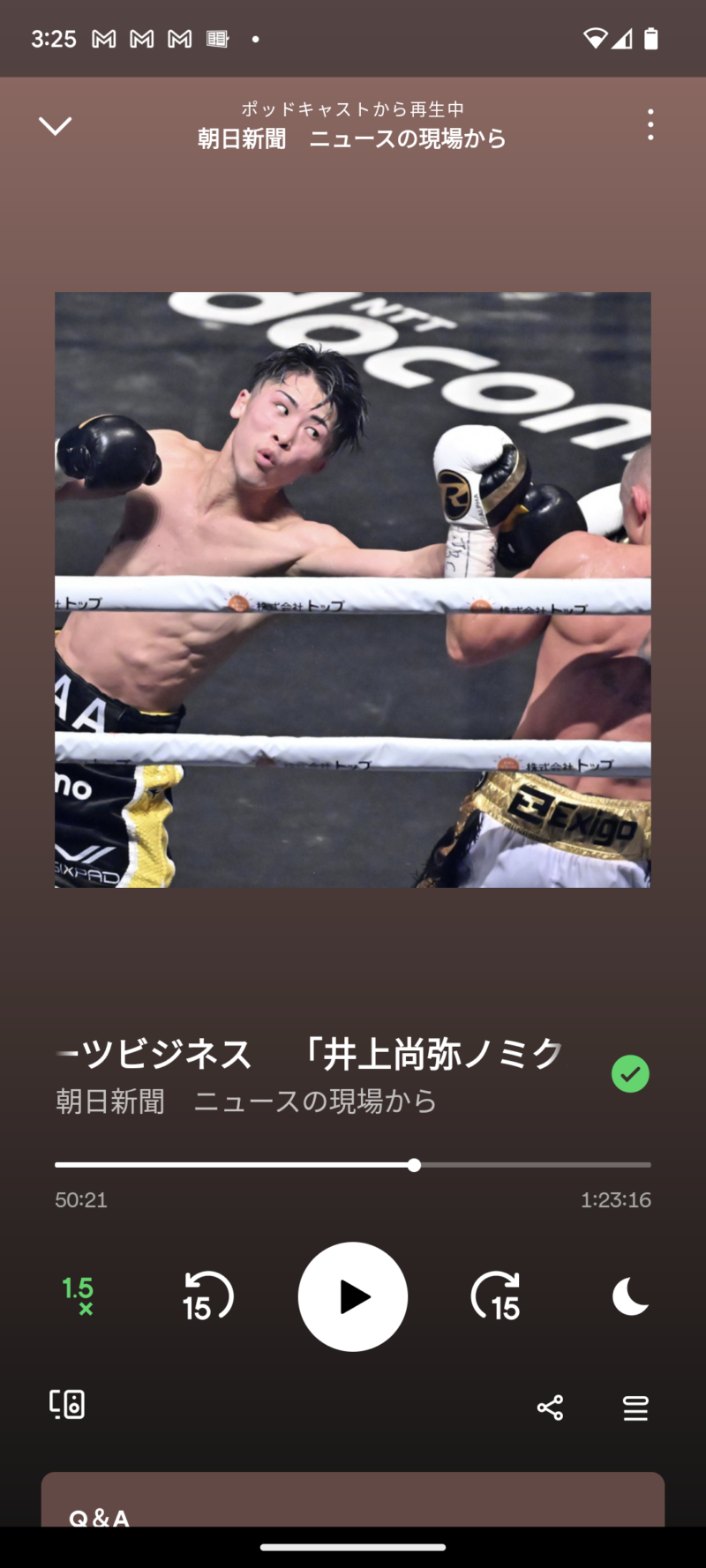Tap the playback progress bar

pyautogui.click(x=353, y=1165)
